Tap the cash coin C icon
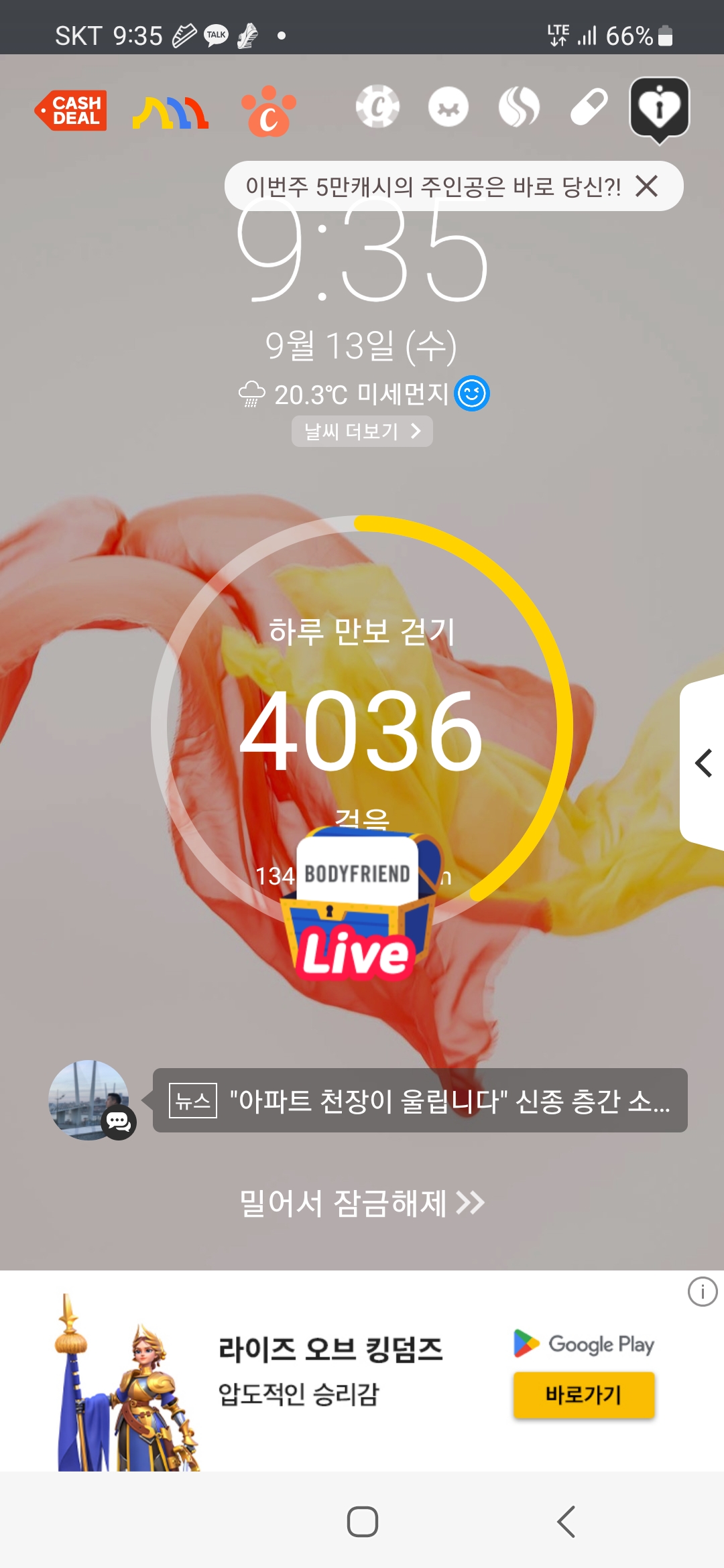724x1568 pixels. [x=377, y=106]
